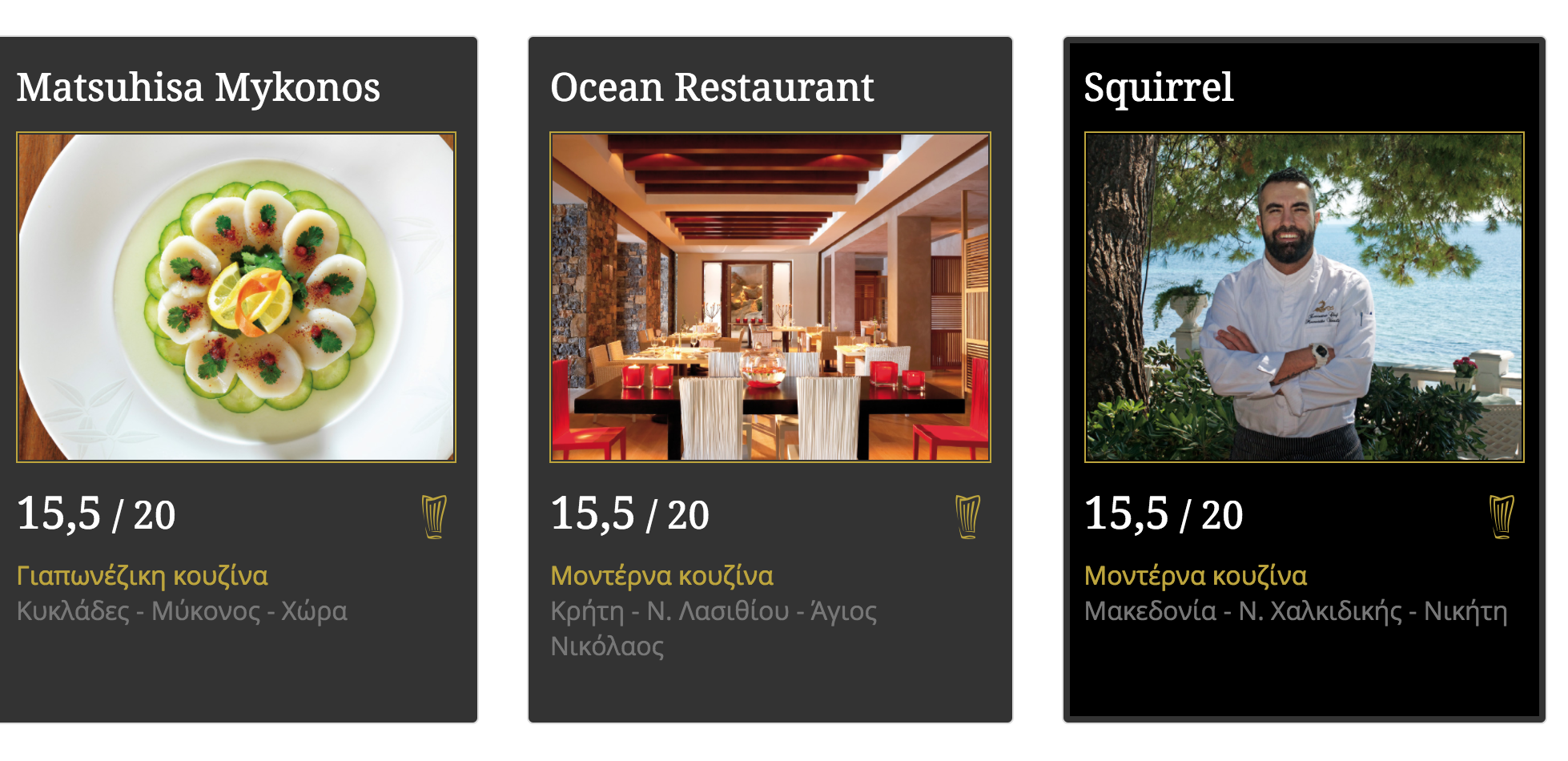Open the Matsuhisa Mykonos restaurant card
The width and height of the screenshot is (1568, 761).
coord(198,87)
